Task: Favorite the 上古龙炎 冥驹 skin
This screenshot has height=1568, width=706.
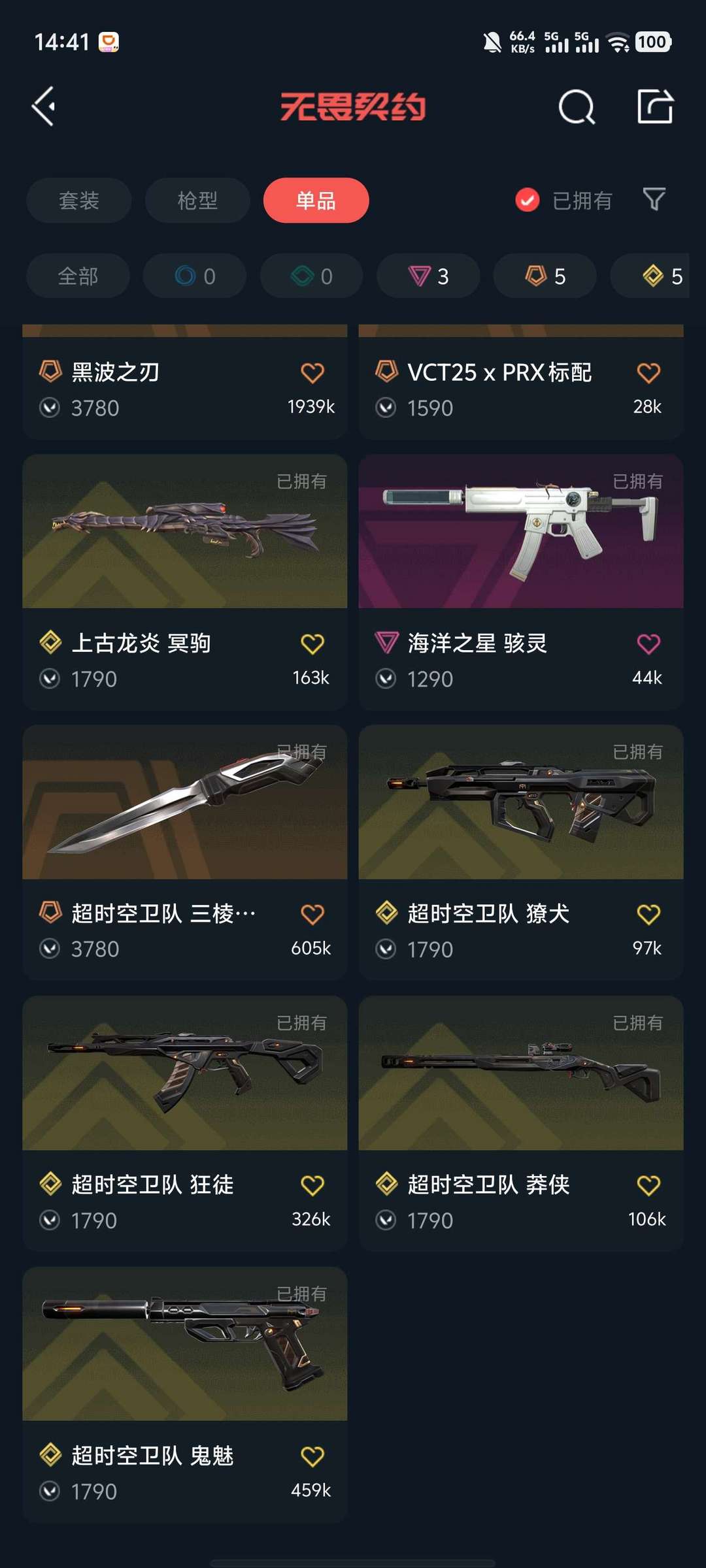Action: (x=312, y=644)
